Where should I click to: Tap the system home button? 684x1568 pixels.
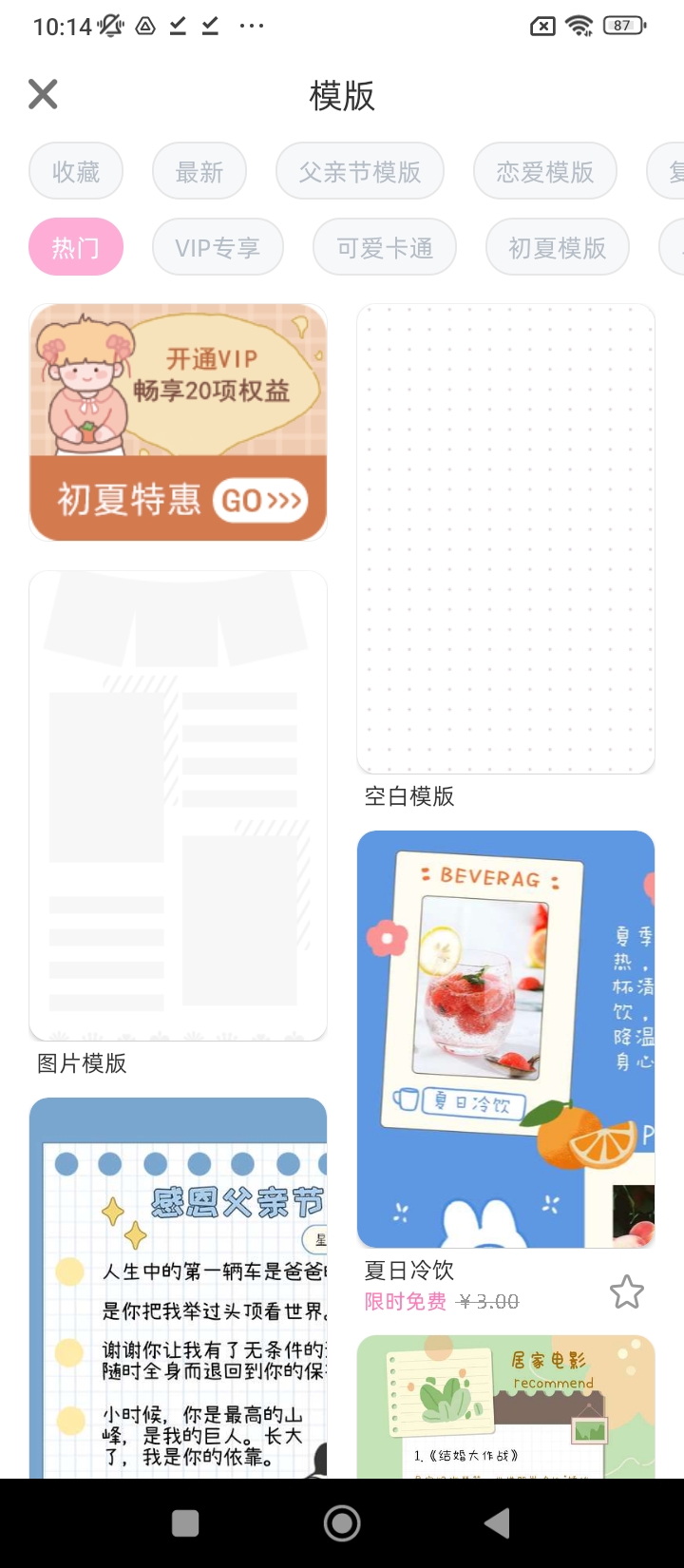(x=342, y=1523)
